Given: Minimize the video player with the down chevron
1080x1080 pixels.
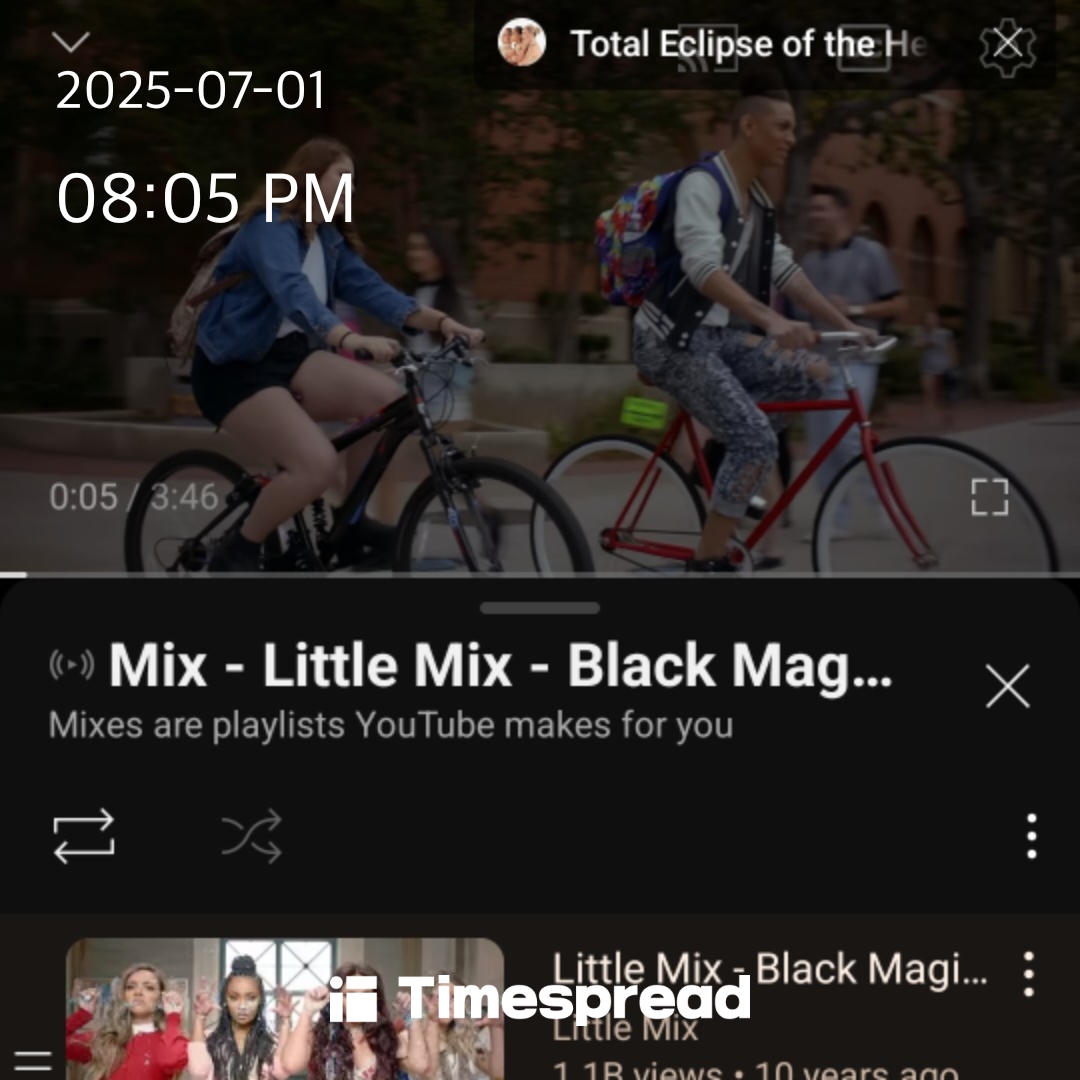Looking at the screenshot, I should [x=71, y=41].
